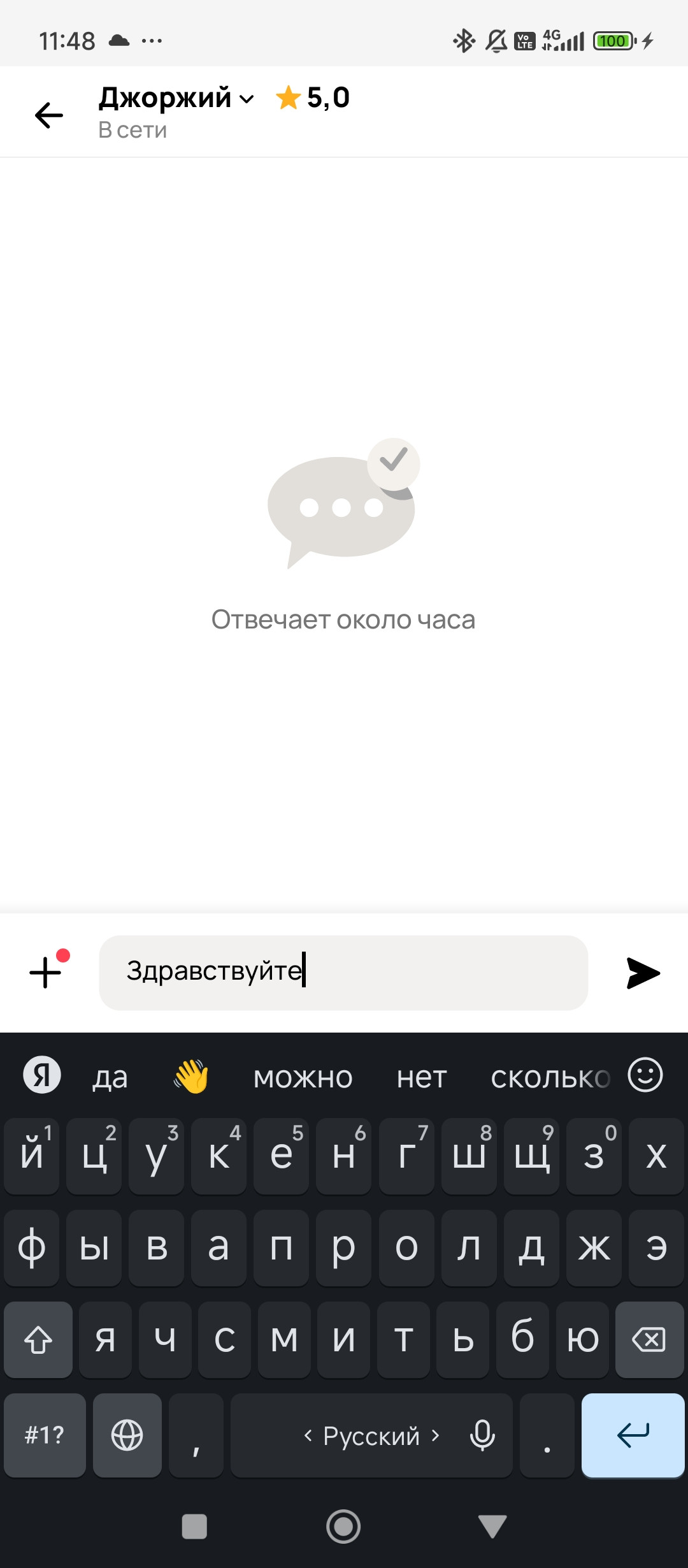Start voice input with the microphone
Viewport: 688px width, 1568px height.
click(482, 1435)
